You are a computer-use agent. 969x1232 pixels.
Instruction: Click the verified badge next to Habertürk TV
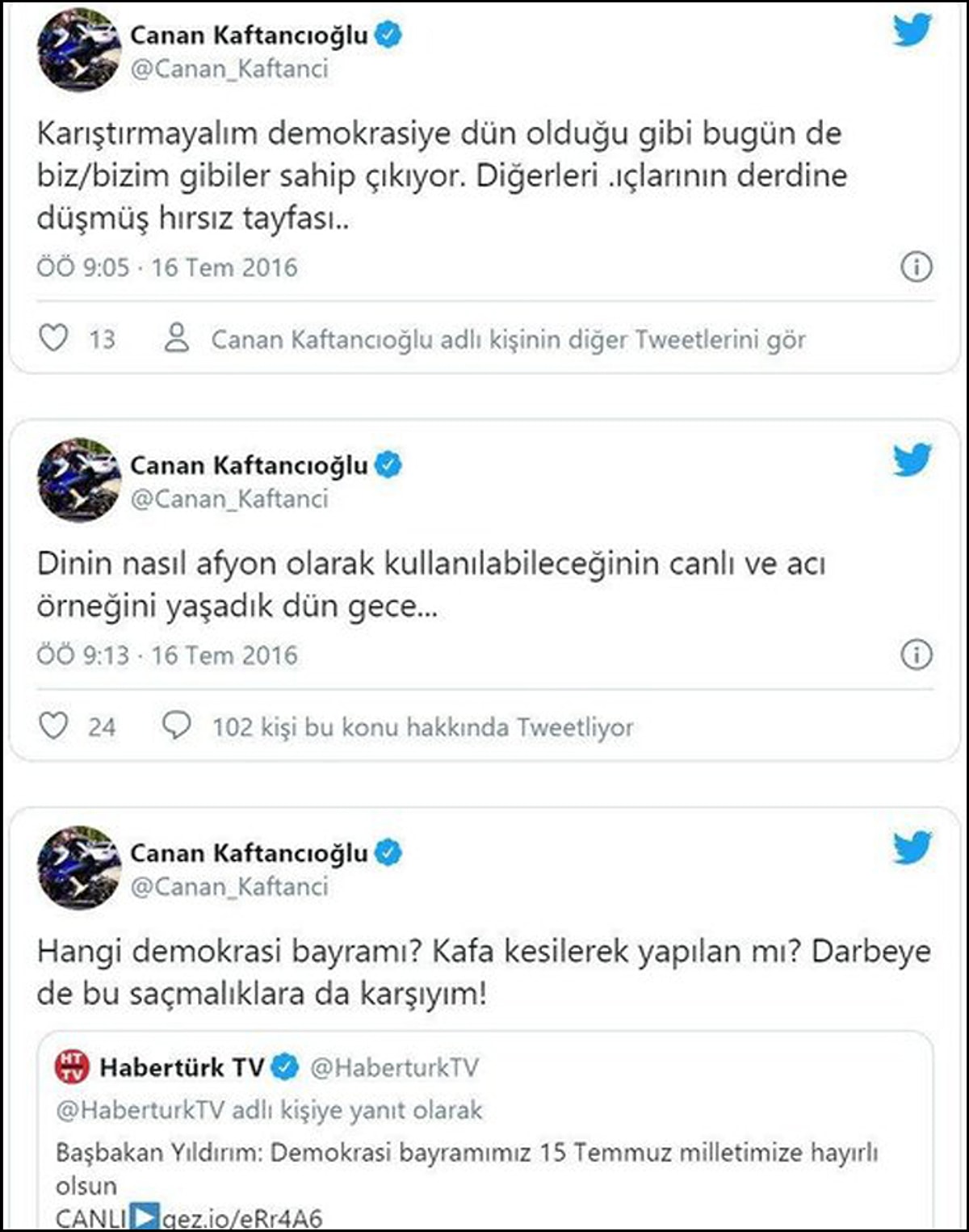283,1066
